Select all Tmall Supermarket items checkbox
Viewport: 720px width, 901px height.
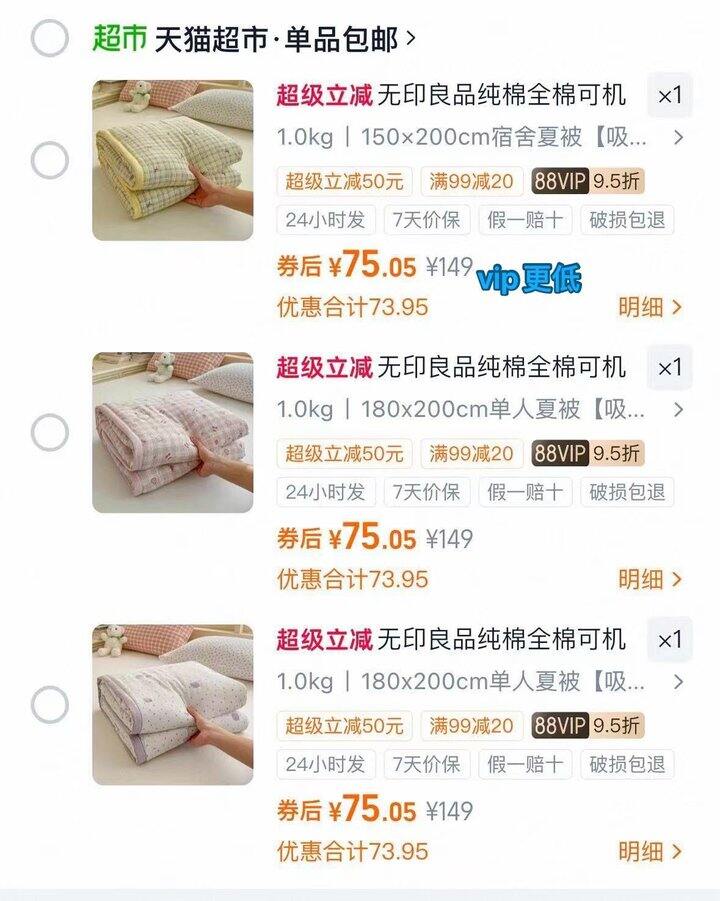49,39
